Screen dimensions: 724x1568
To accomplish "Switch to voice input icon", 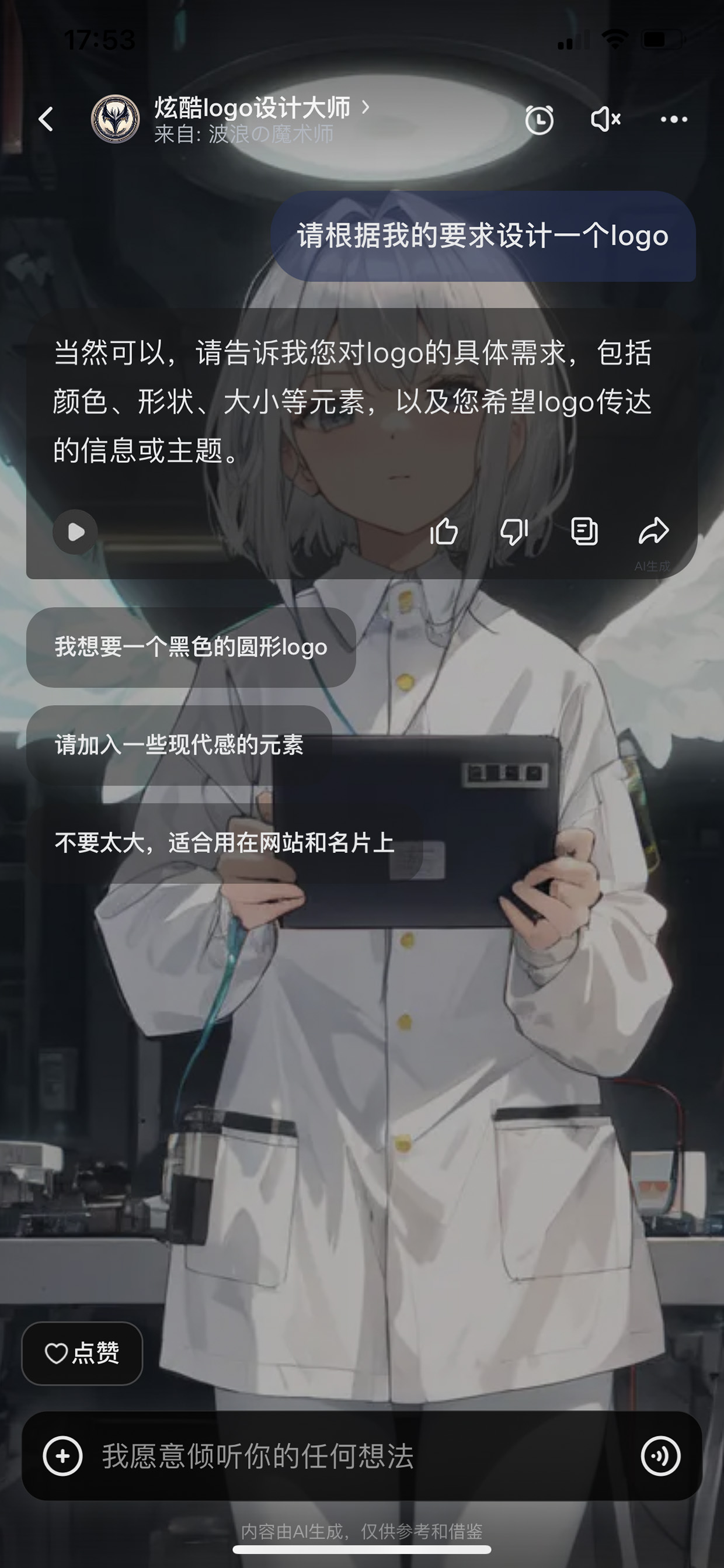I will 661,1455.
